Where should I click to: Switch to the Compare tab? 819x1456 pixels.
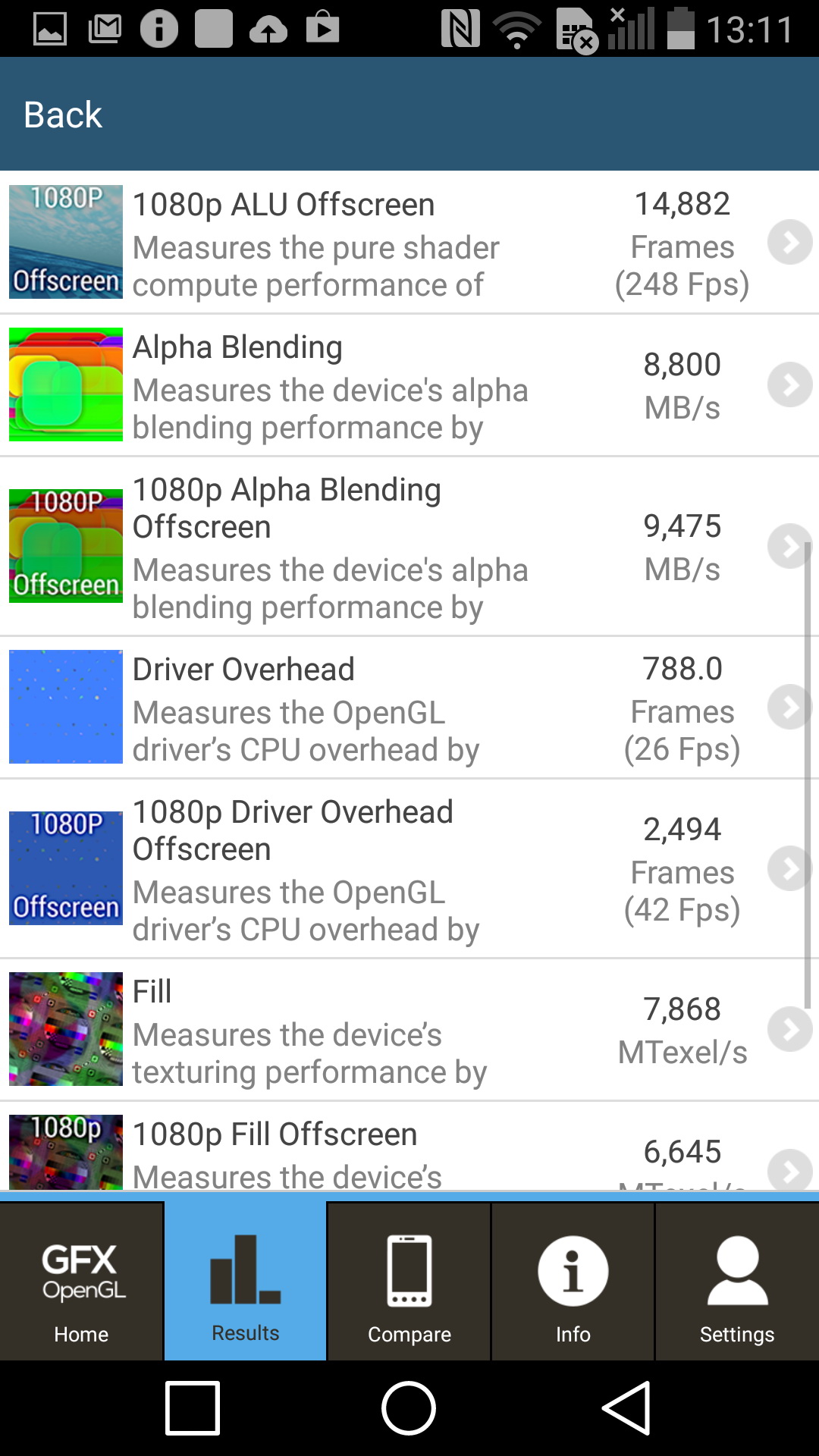point(409,1282)
